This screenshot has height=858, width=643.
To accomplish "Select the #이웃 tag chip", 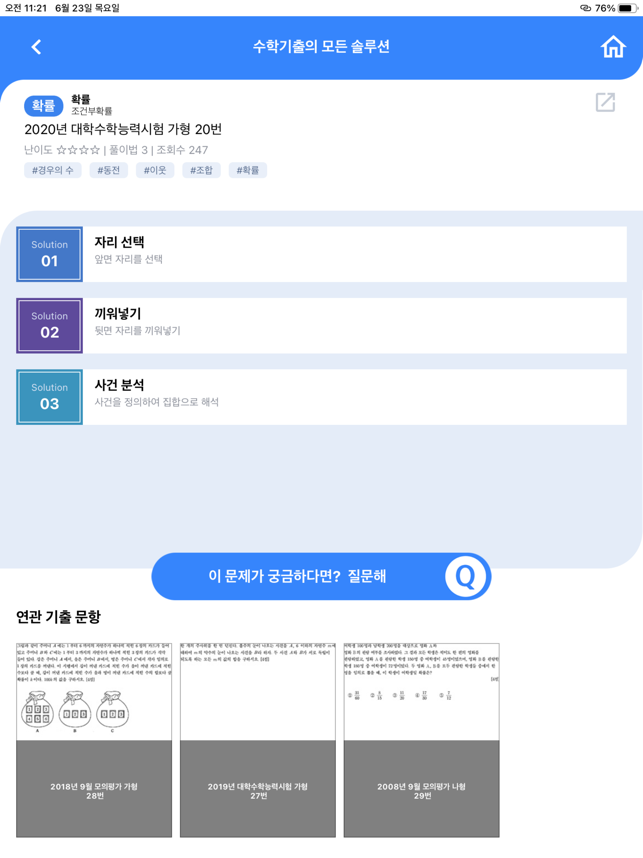I will point(155,170).
